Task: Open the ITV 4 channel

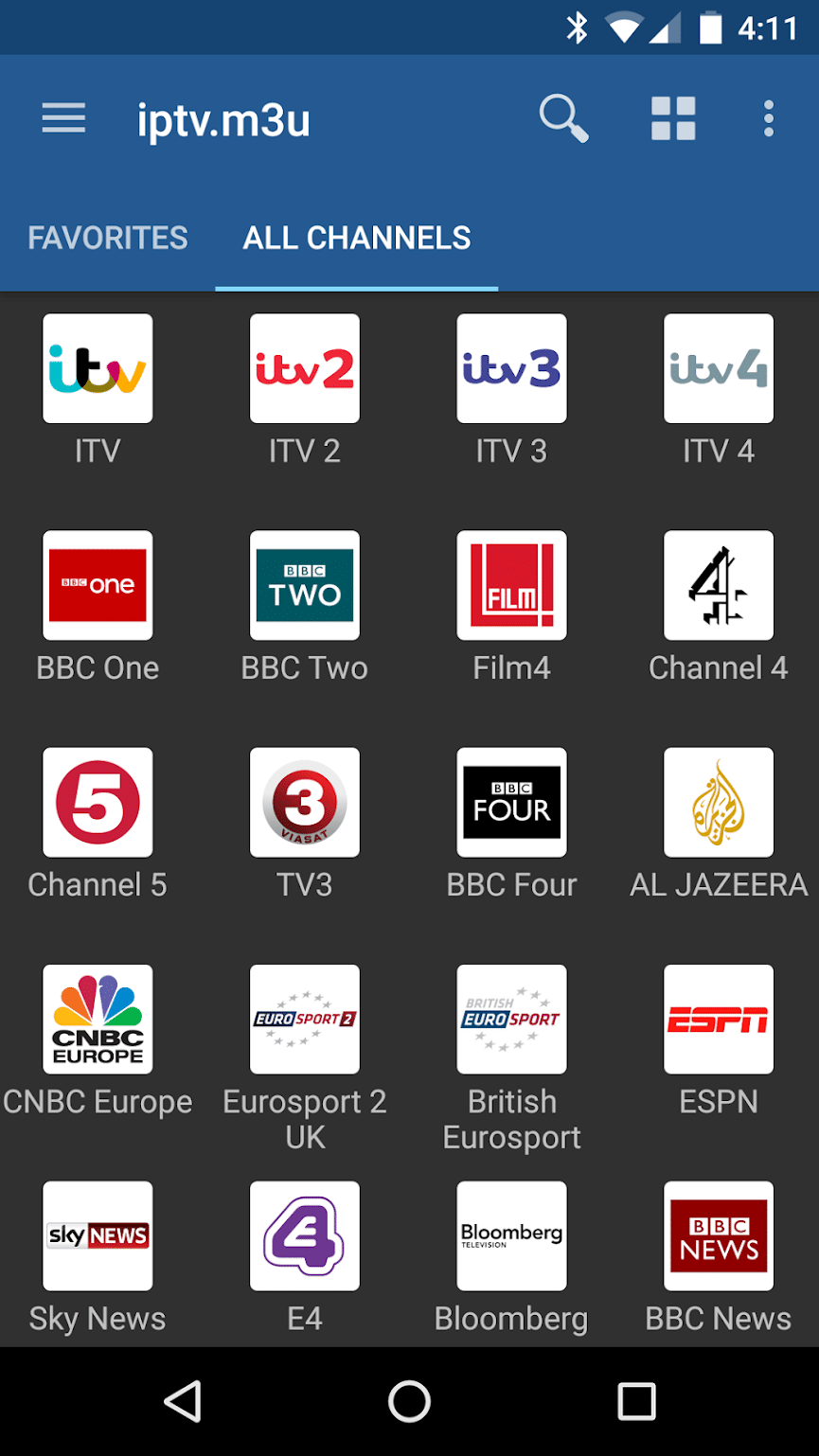Action: [719, 369]
